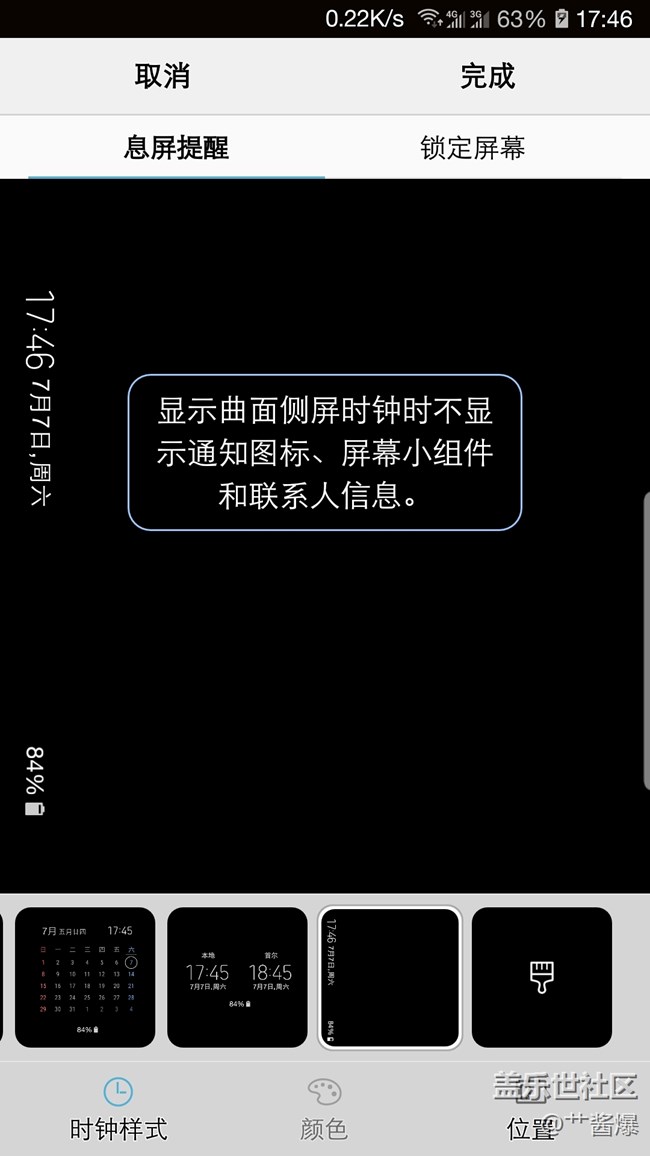Open the 位置 position options
The width and height of the screenshot is (650, 1156).
point(530,1110)
